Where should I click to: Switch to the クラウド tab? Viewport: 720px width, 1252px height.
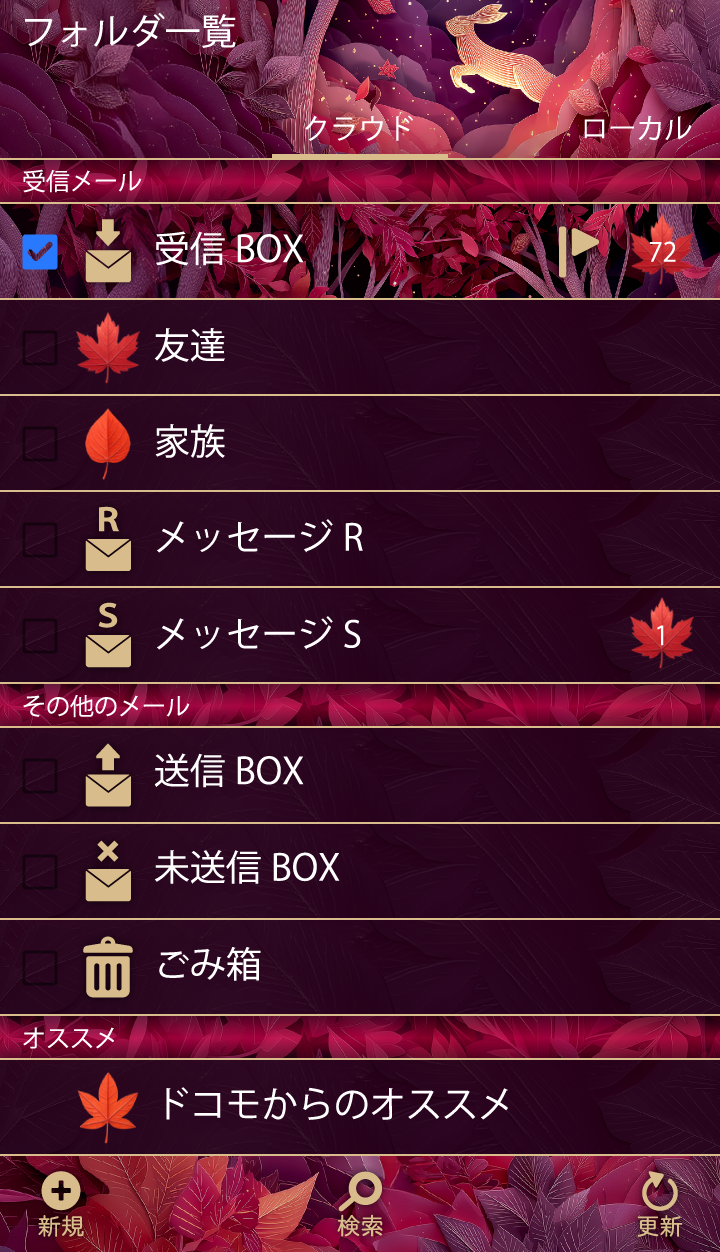[359, 129]
